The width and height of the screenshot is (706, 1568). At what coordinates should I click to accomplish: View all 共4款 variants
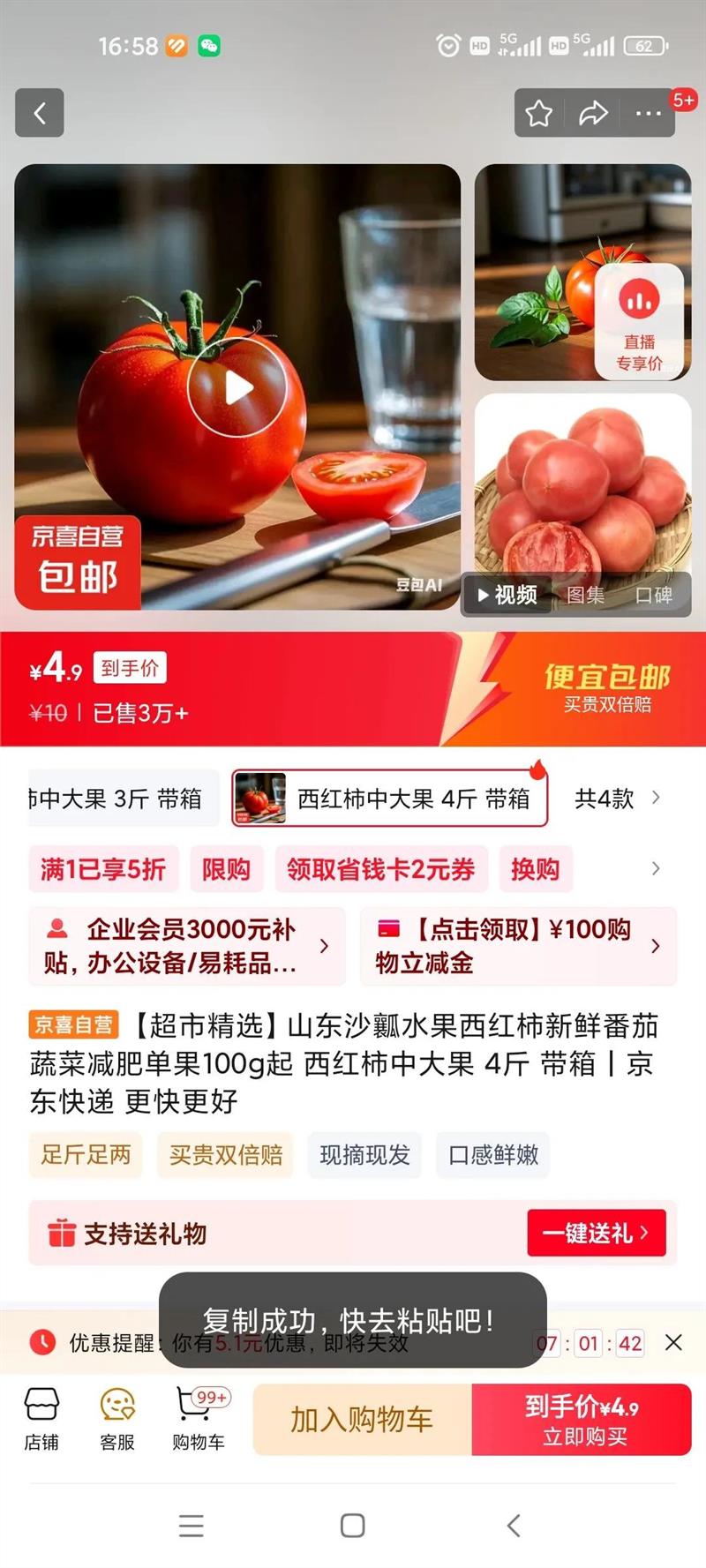click(x=618, y=799)
